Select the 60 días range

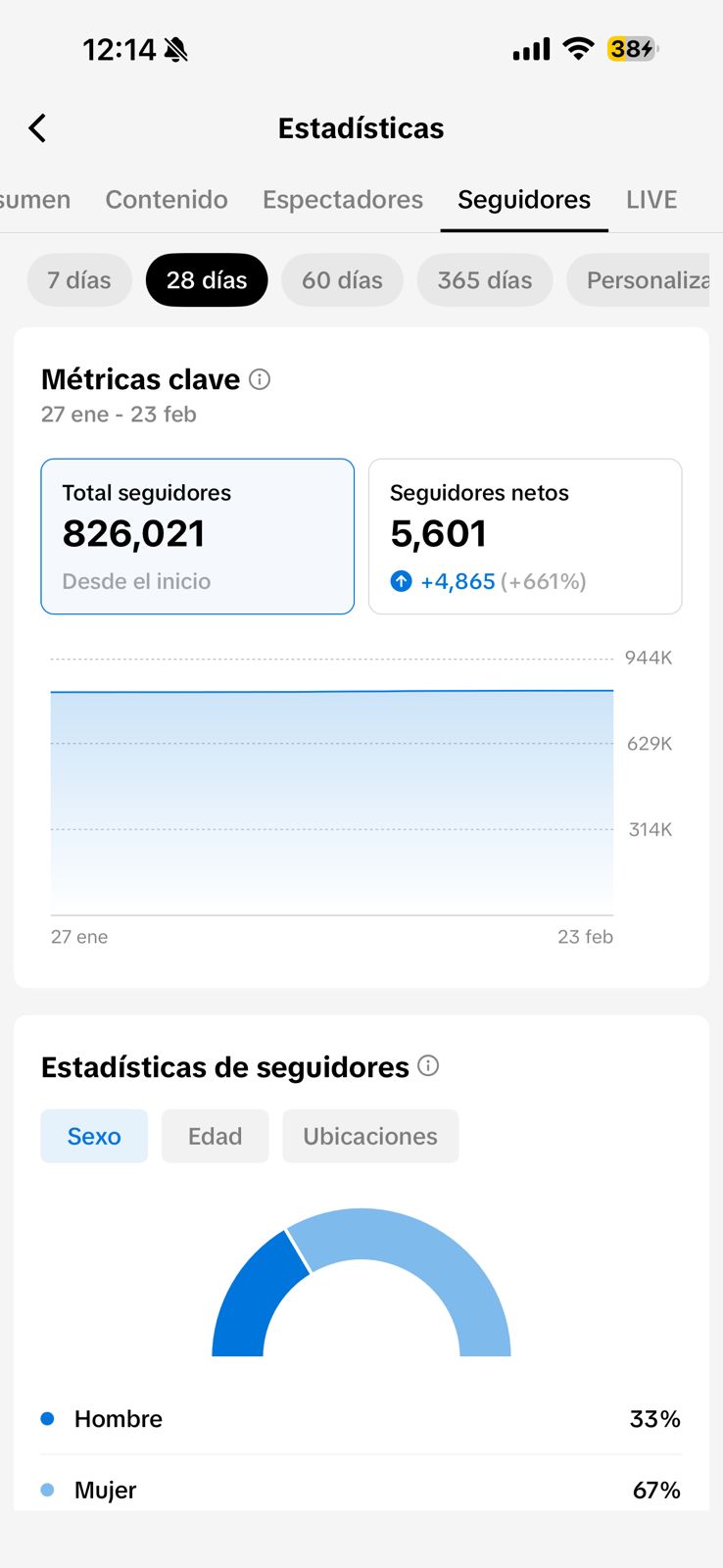(342, 280)
